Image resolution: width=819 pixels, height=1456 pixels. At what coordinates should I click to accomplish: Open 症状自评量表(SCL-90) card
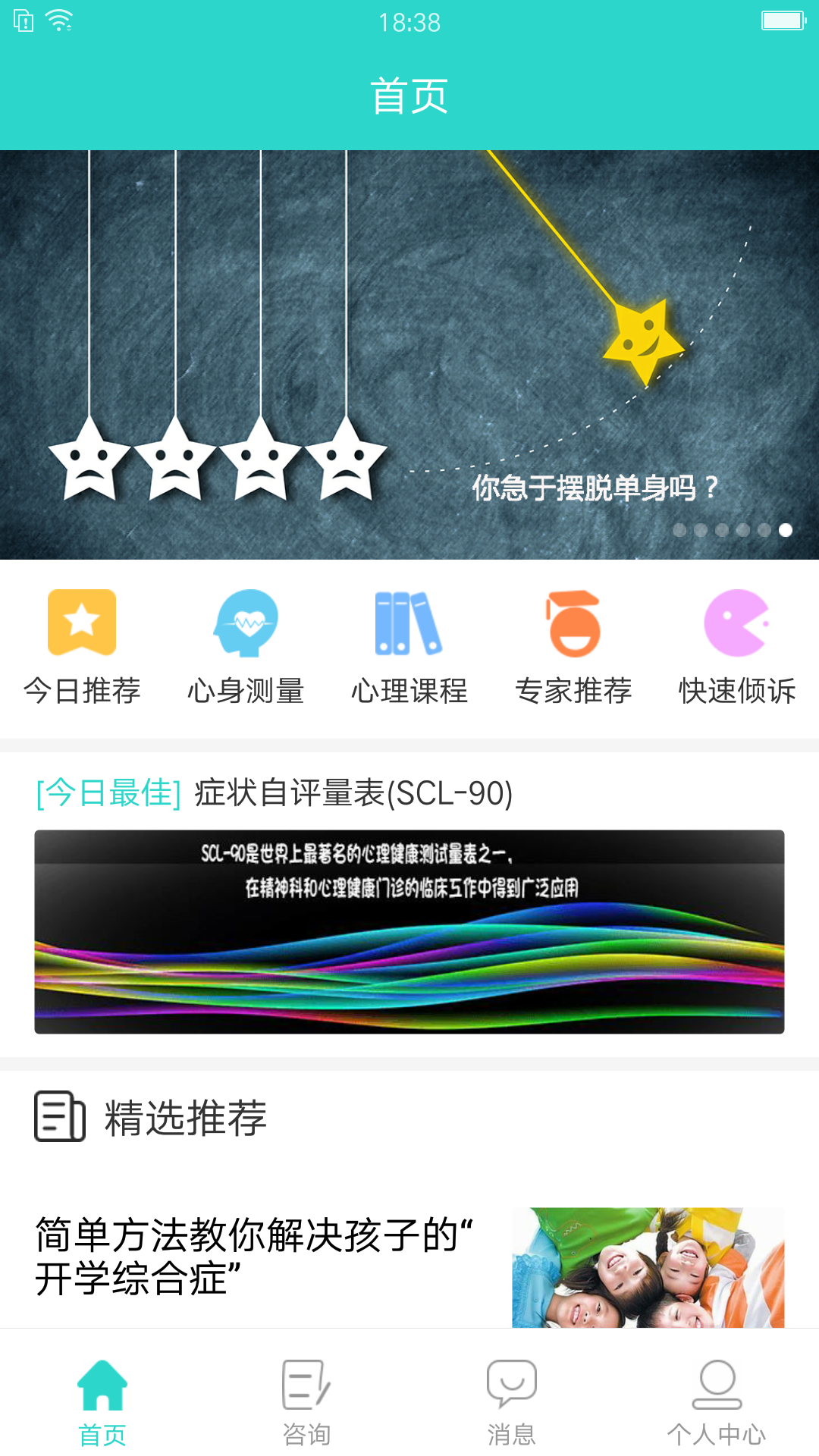click(409, 931)
